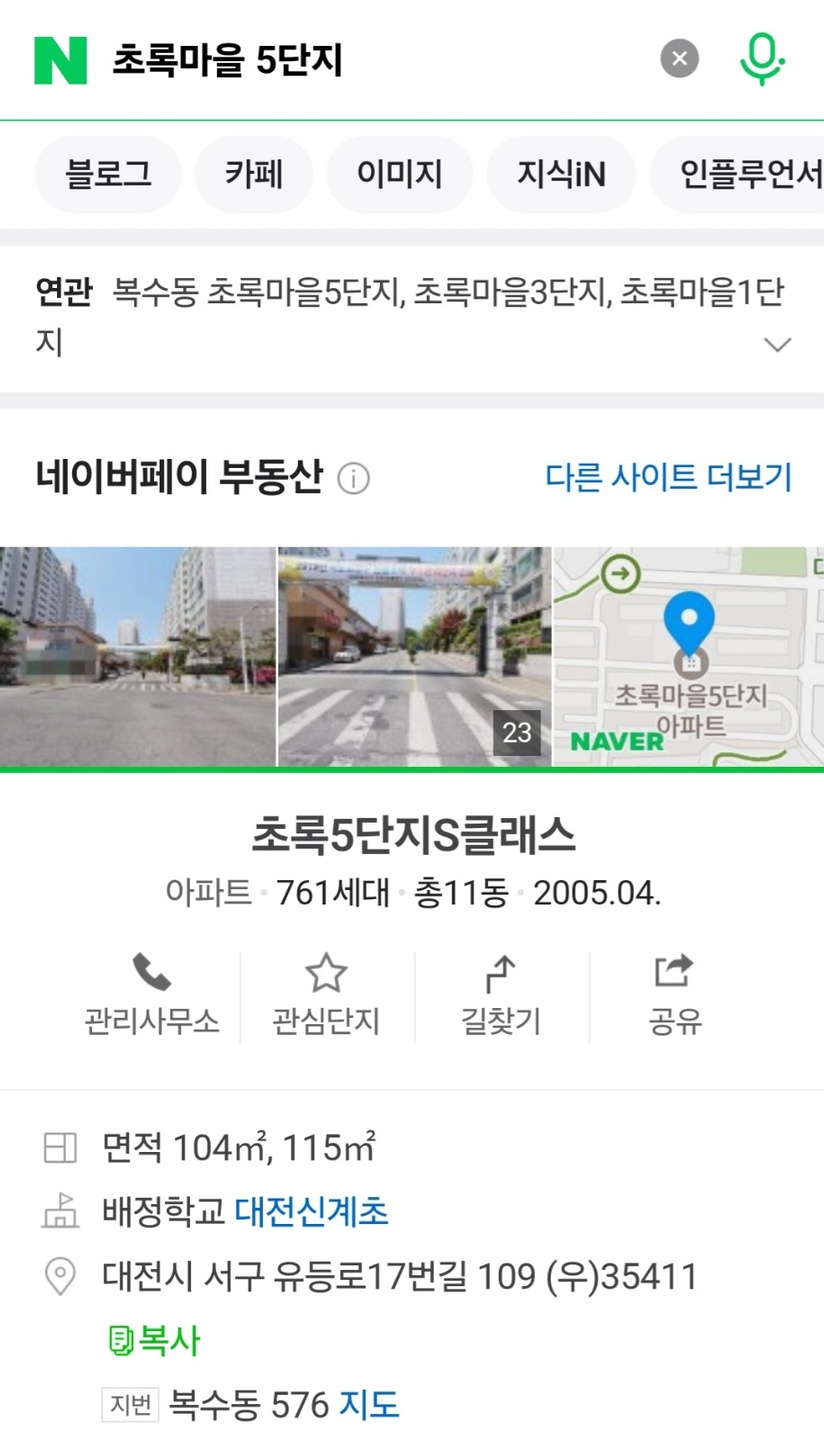This screenshot has height=1440, width=824.
Task: Call the 관리사무소
Action: [152, 996]
